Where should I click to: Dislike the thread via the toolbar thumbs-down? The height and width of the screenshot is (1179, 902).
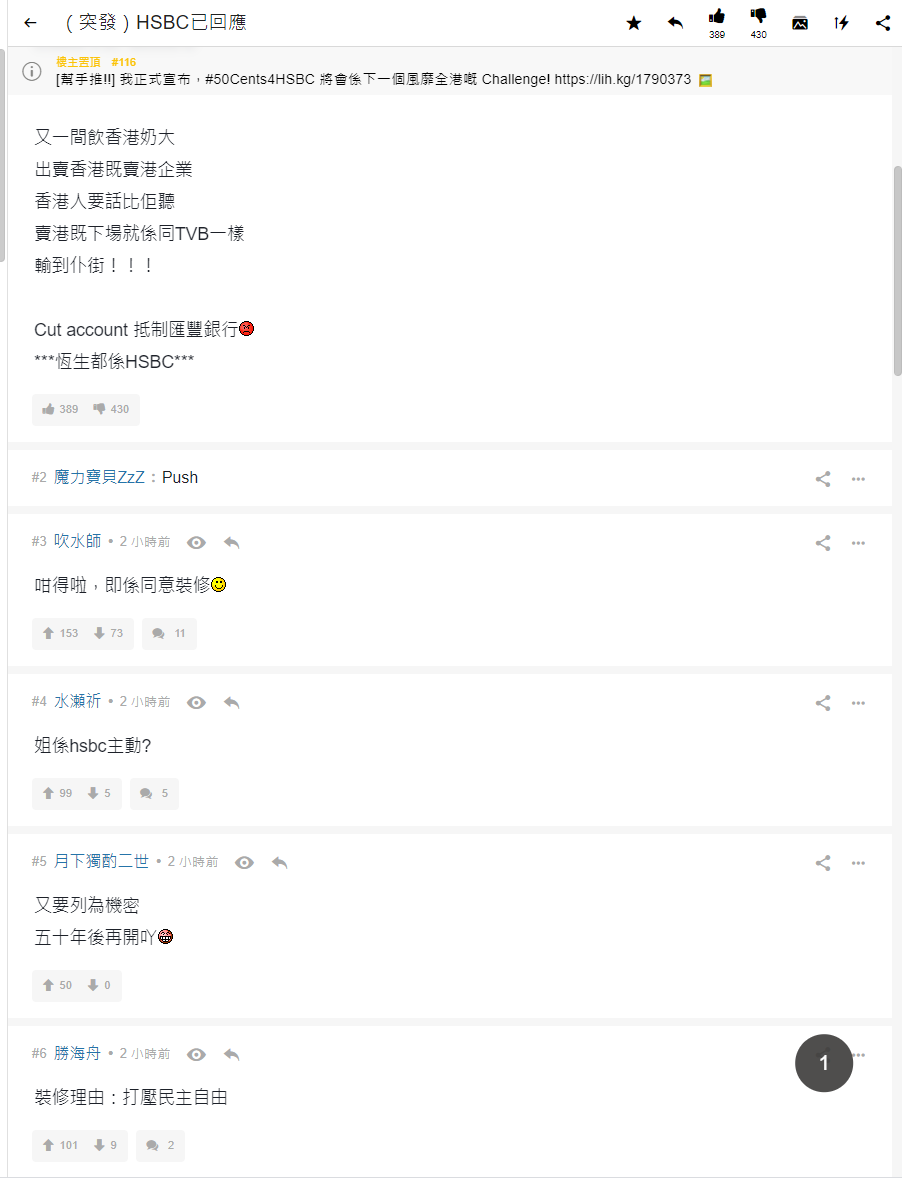pos(758,17)
